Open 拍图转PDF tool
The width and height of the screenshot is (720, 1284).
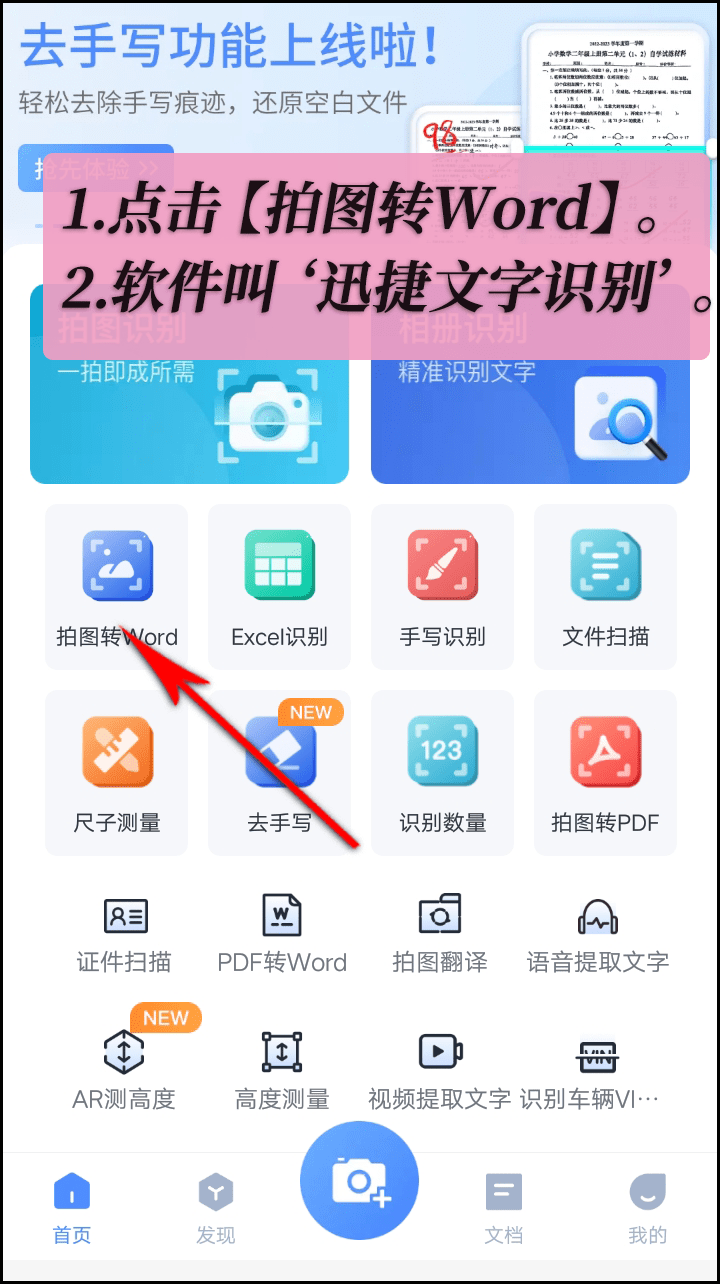605,773
